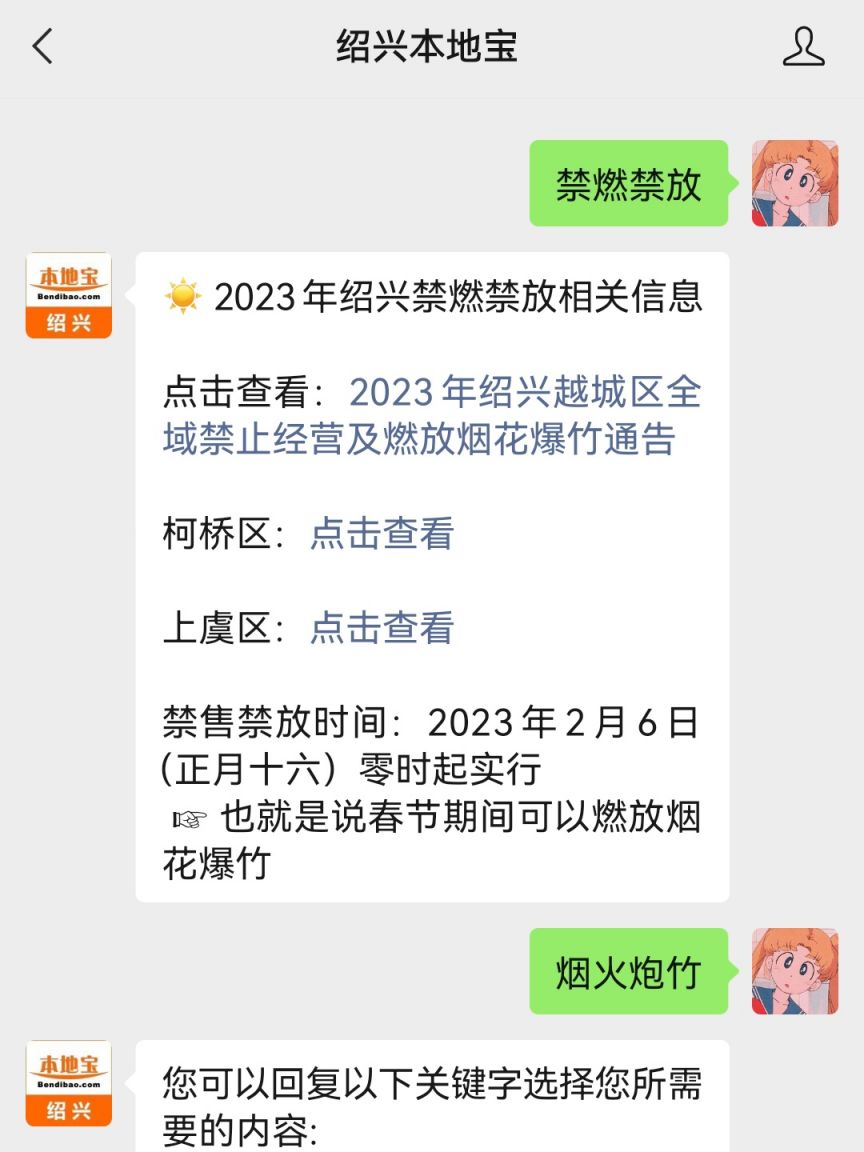
Task: Tap the 本地宝 avatar beside the 2023年绍兴禁燃禁放 reply
Action: [x=69, y=296]
